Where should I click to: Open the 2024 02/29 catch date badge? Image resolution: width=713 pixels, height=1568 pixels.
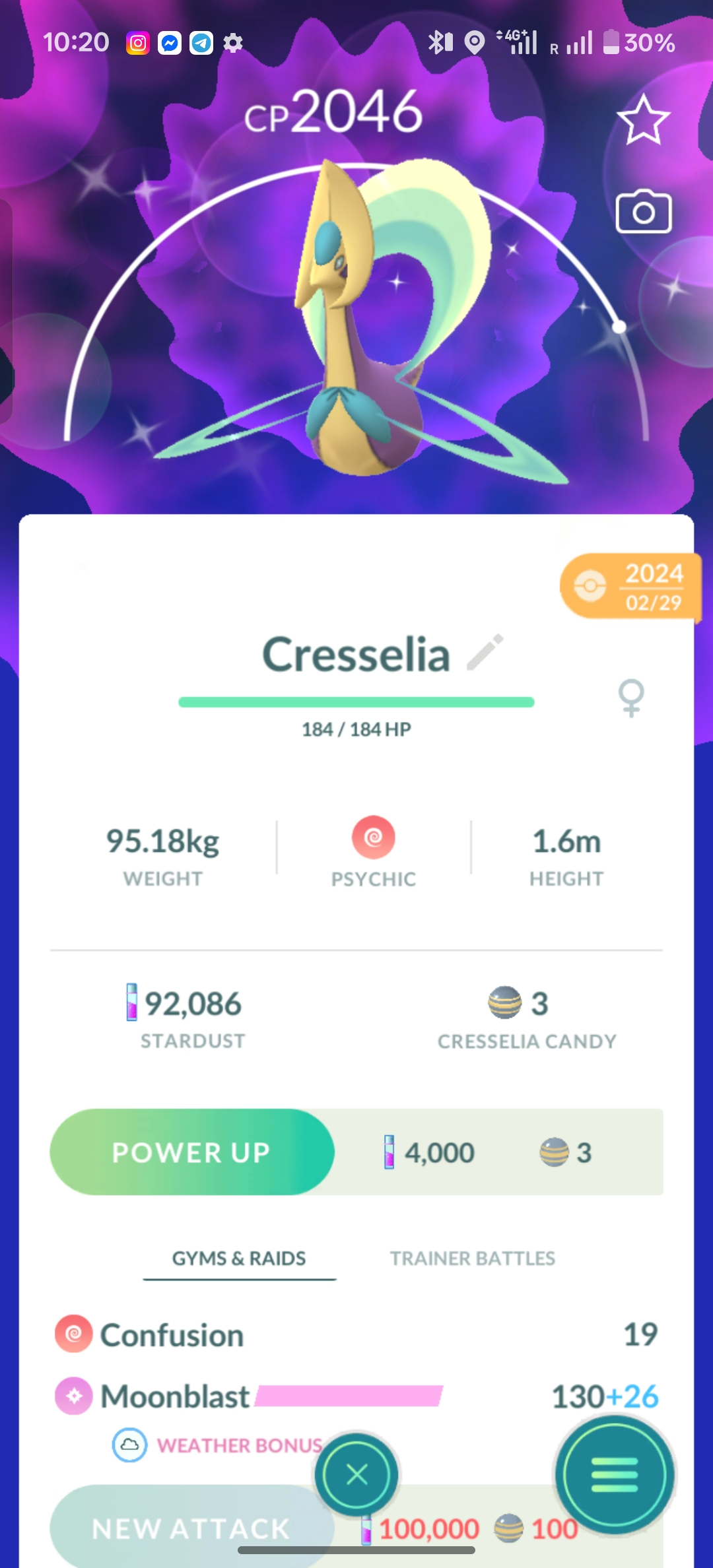click(x=630, y=587)
